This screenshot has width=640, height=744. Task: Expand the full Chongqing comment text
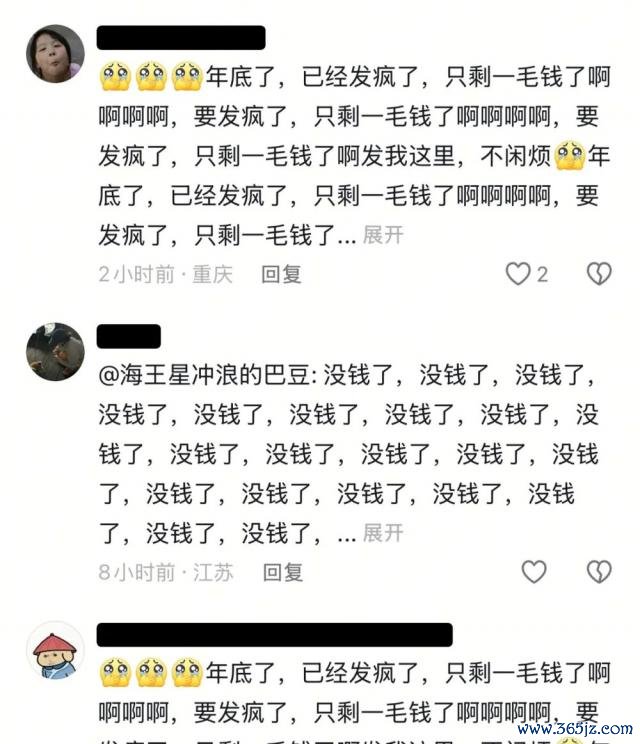pyautogui.click(x=383, y=235)
